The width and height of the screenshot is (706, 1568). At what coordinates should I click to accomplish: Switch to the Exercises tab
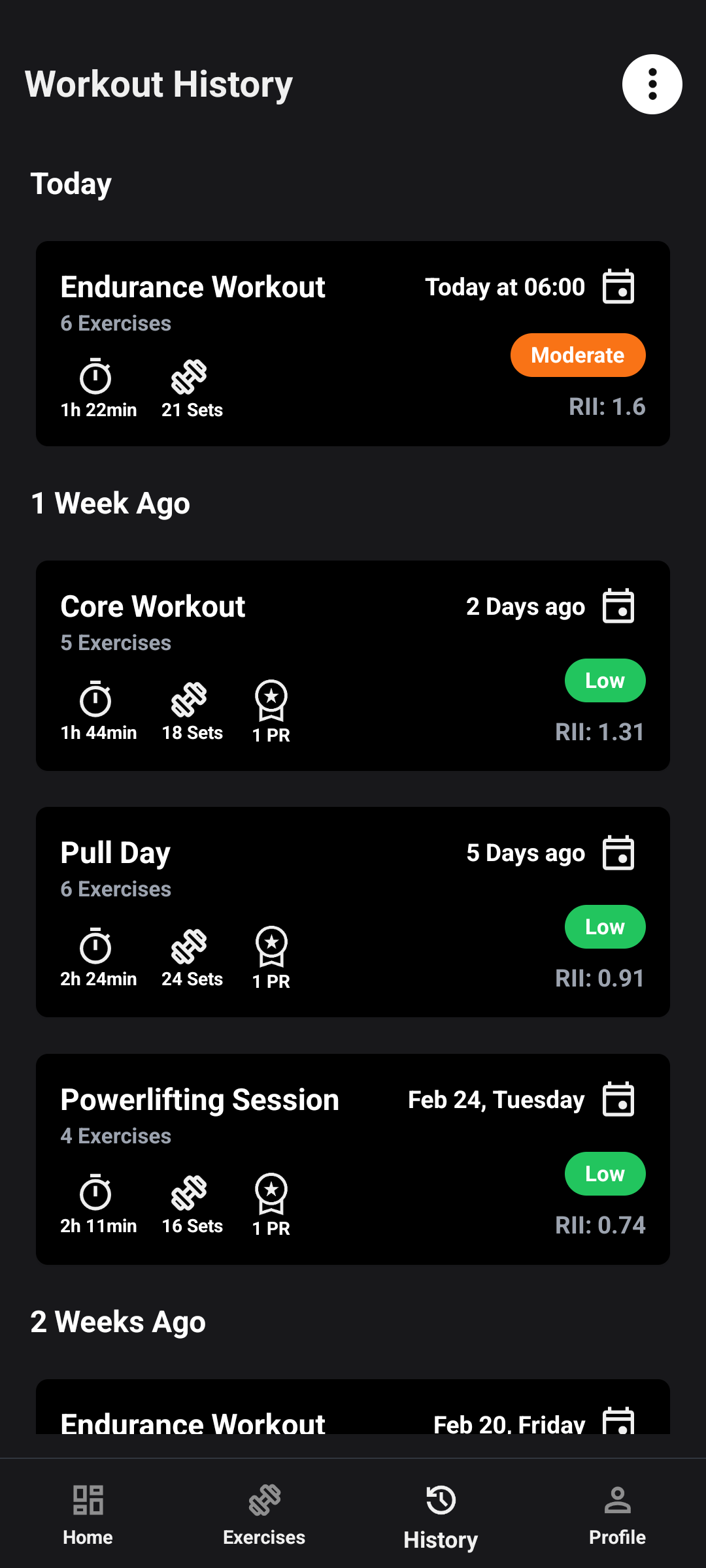coord(264,1514)
